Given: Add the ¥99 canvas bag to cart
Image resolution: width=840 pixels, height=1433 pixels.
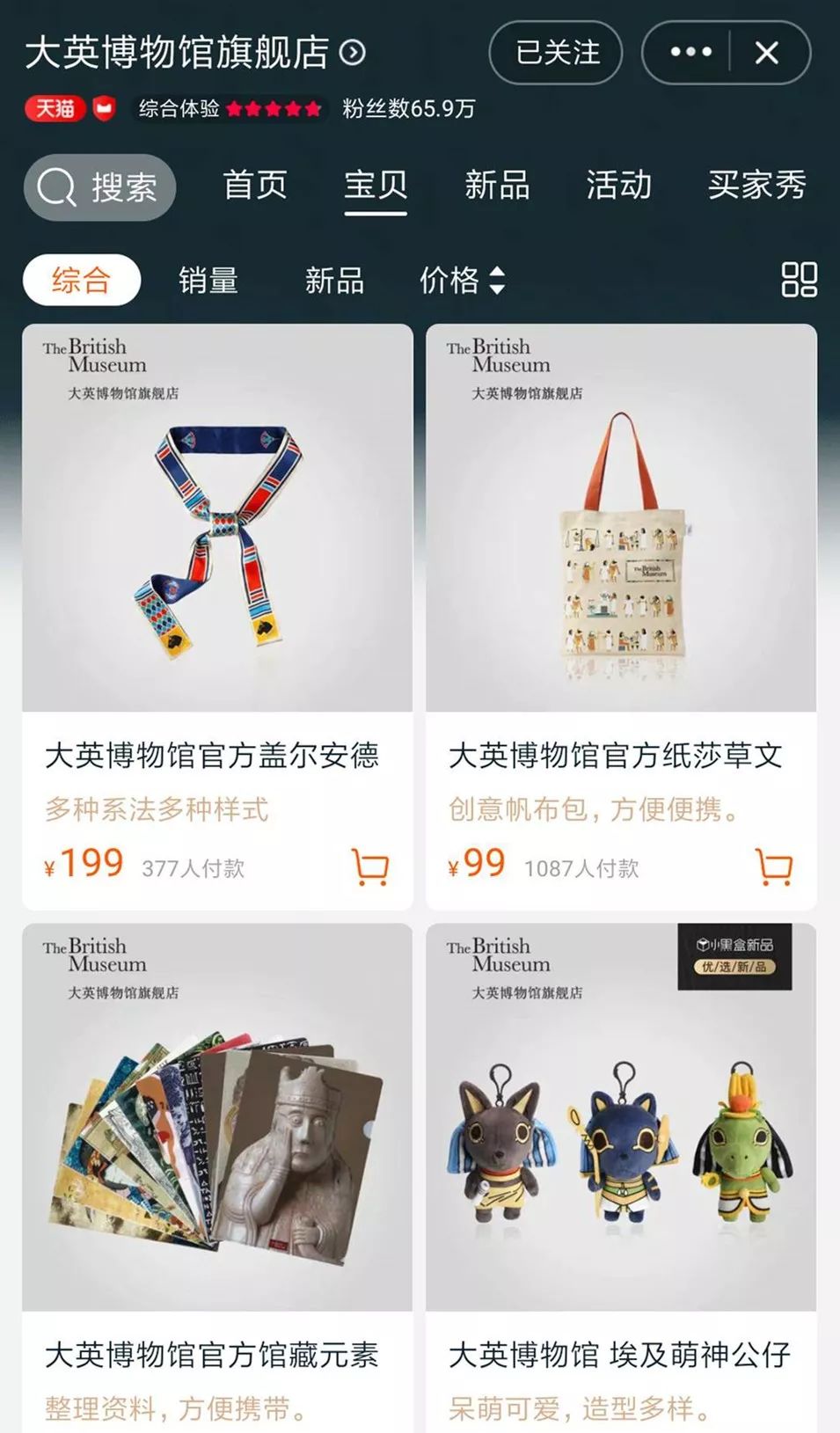Looking at the screenshot, I should [774, 866].
